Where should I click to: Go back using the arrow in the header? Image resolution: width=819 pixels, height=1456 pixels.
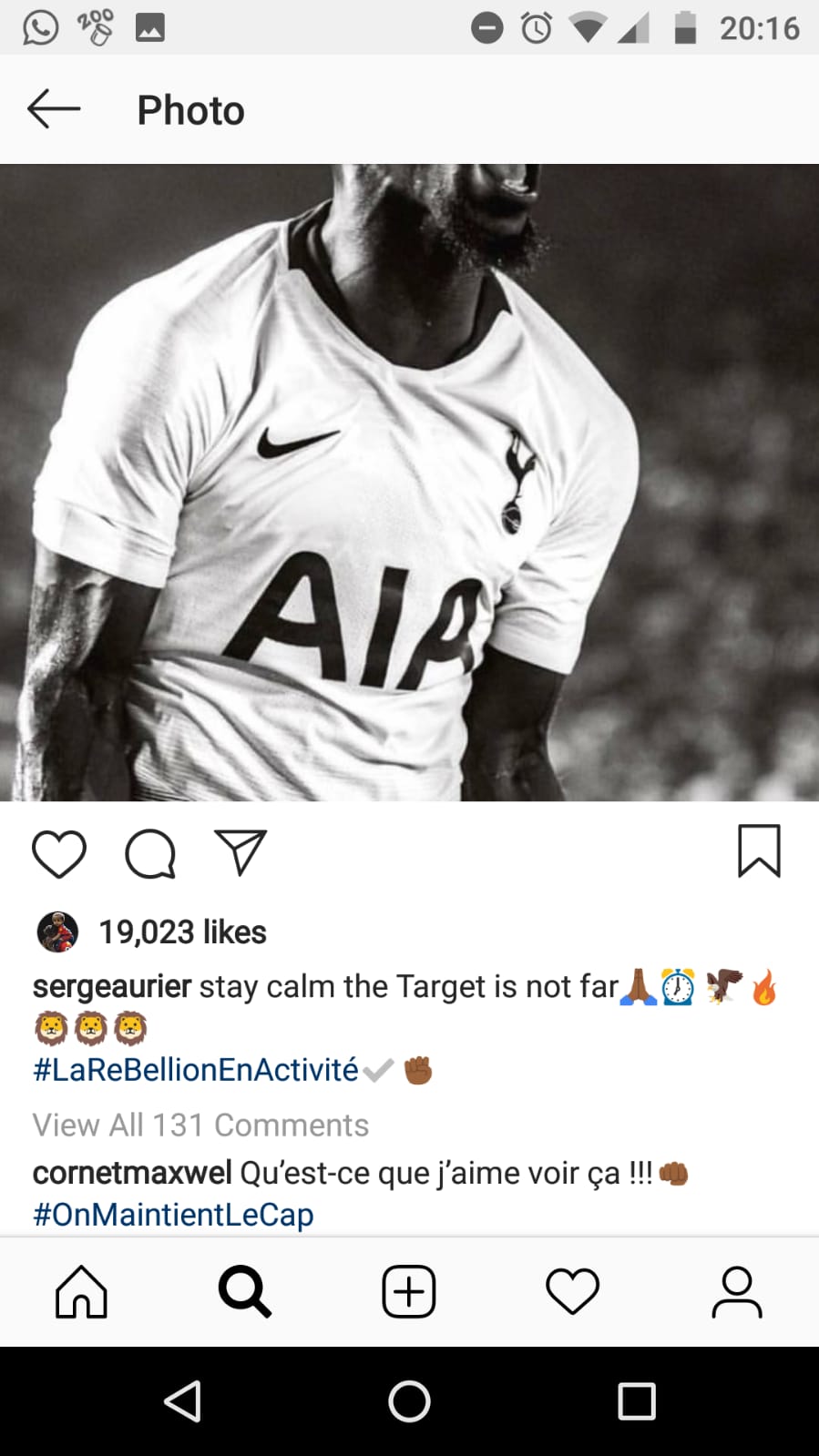[x=54, y=109]
